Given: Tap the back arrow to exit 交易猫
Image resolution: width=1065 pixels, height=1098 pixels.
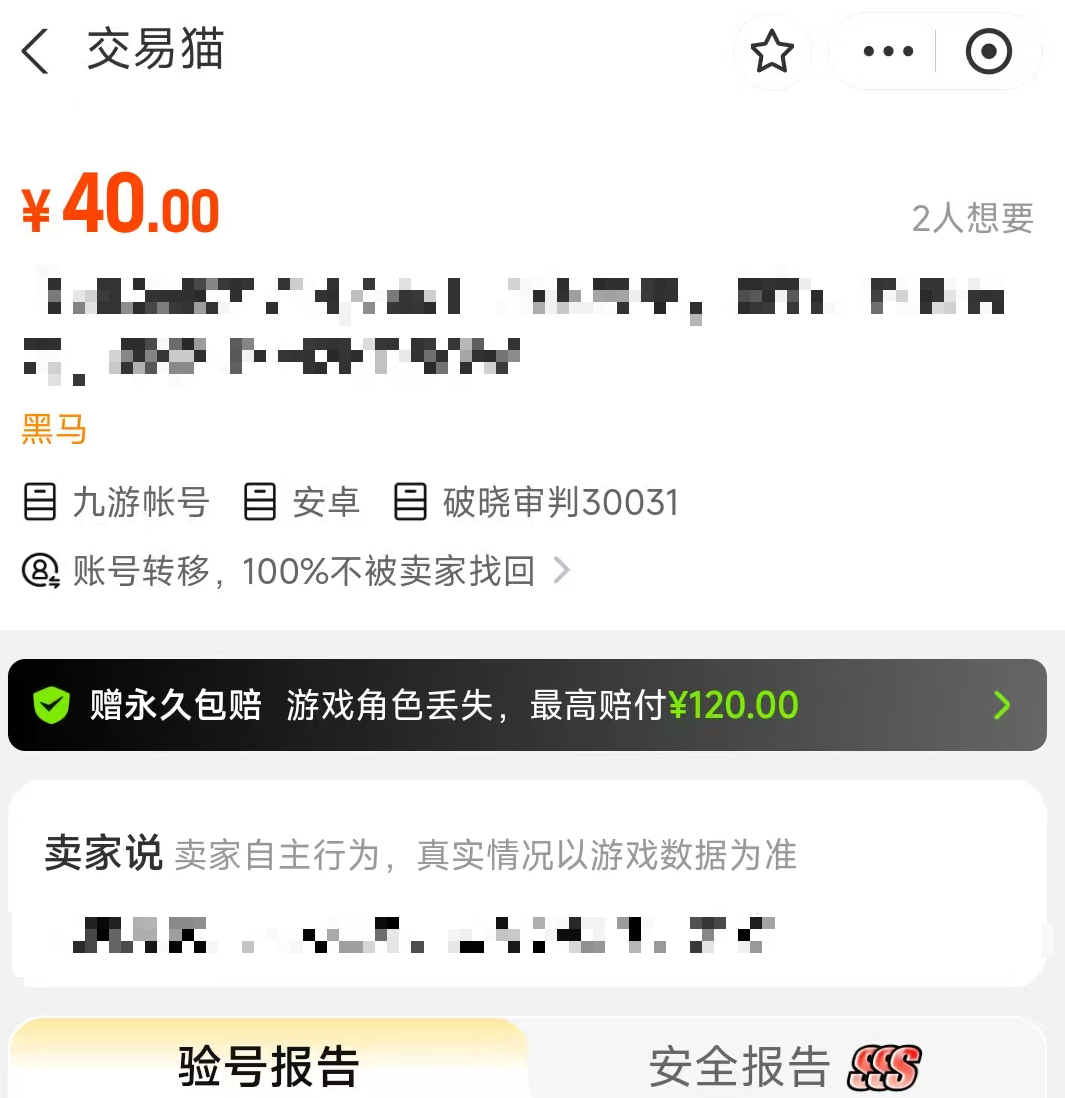Looking at the screenshot, I should coord(35,51).
